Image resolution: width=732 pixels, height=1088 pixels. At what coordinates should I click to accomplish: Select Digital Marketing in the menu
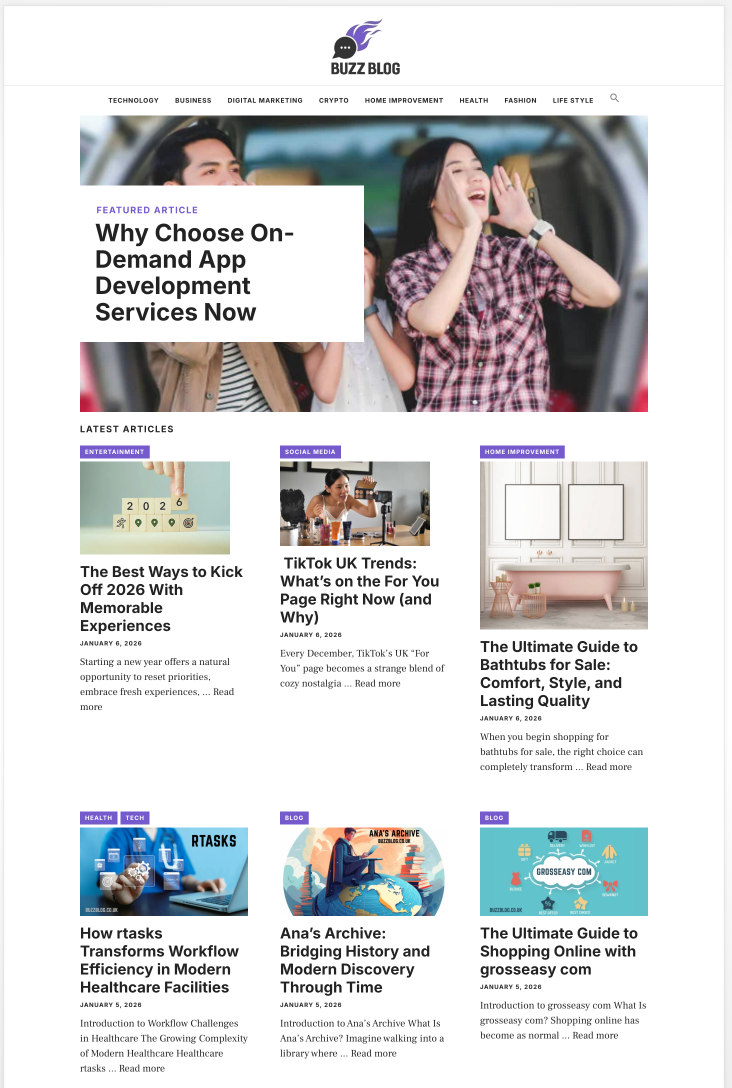(x=265, y=101)
